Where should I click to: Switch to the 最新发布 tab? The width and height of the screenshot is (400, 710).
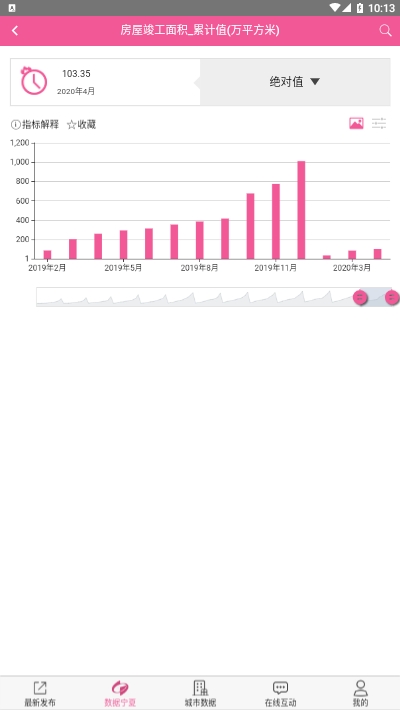(40, 693)
